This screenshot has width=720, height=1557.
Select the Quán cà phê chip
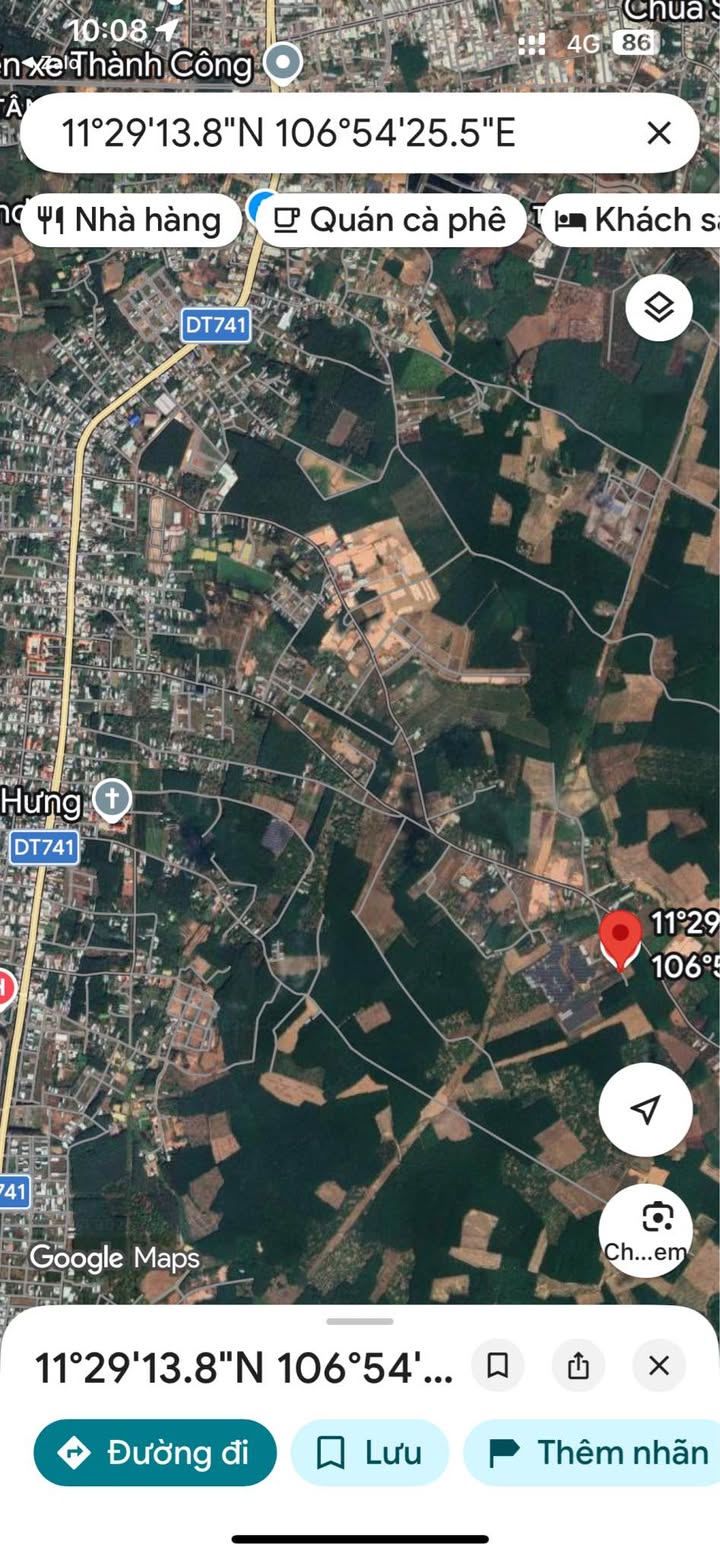(x=390, y=220)
